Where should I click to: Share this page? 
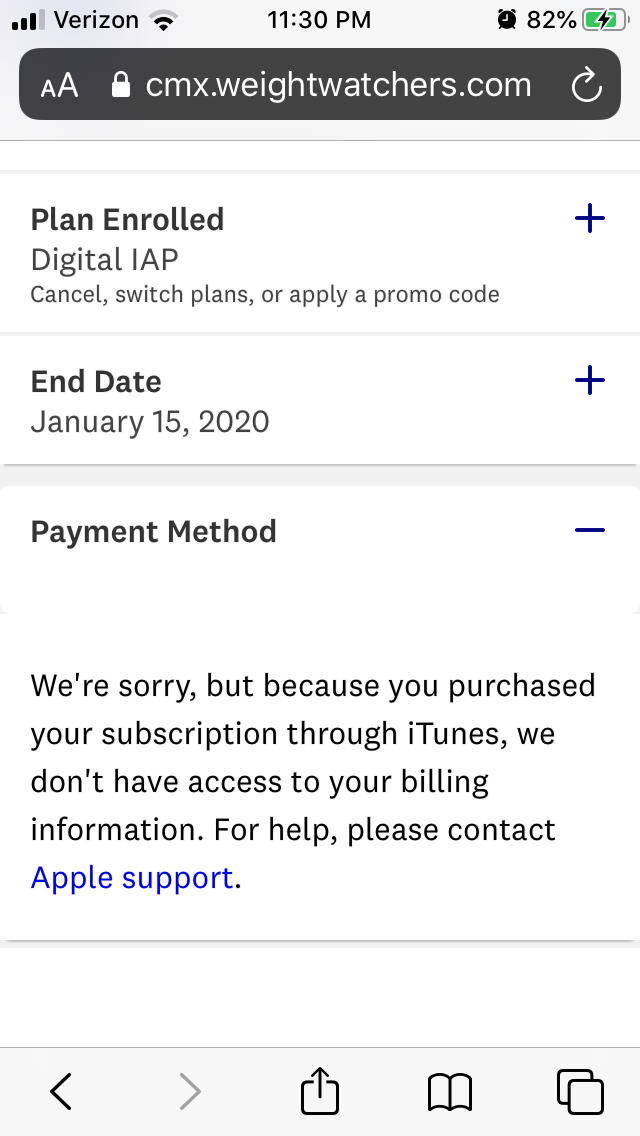point(320,1091)
